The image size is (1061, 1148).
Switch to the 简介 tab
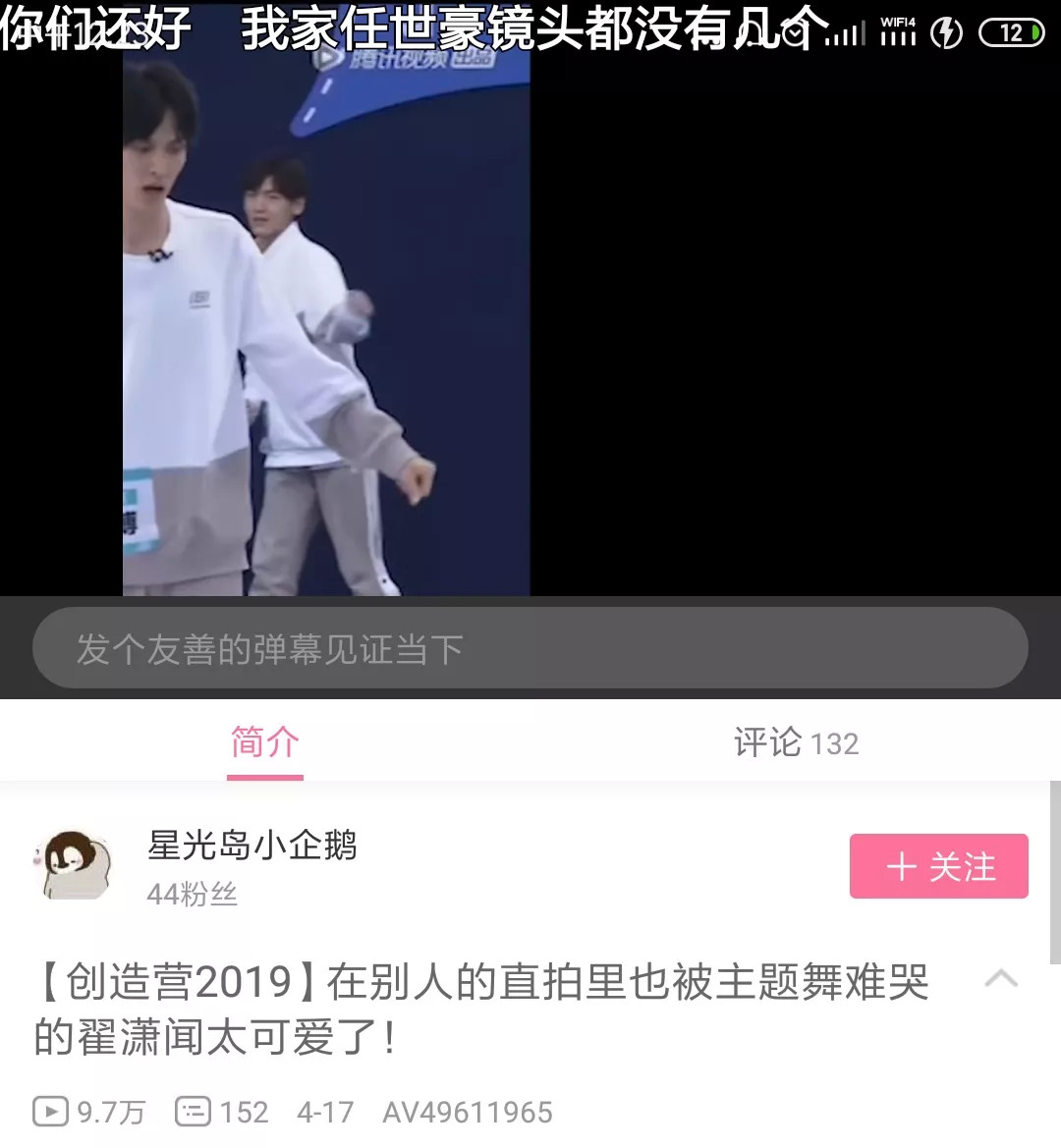point(264,742)
